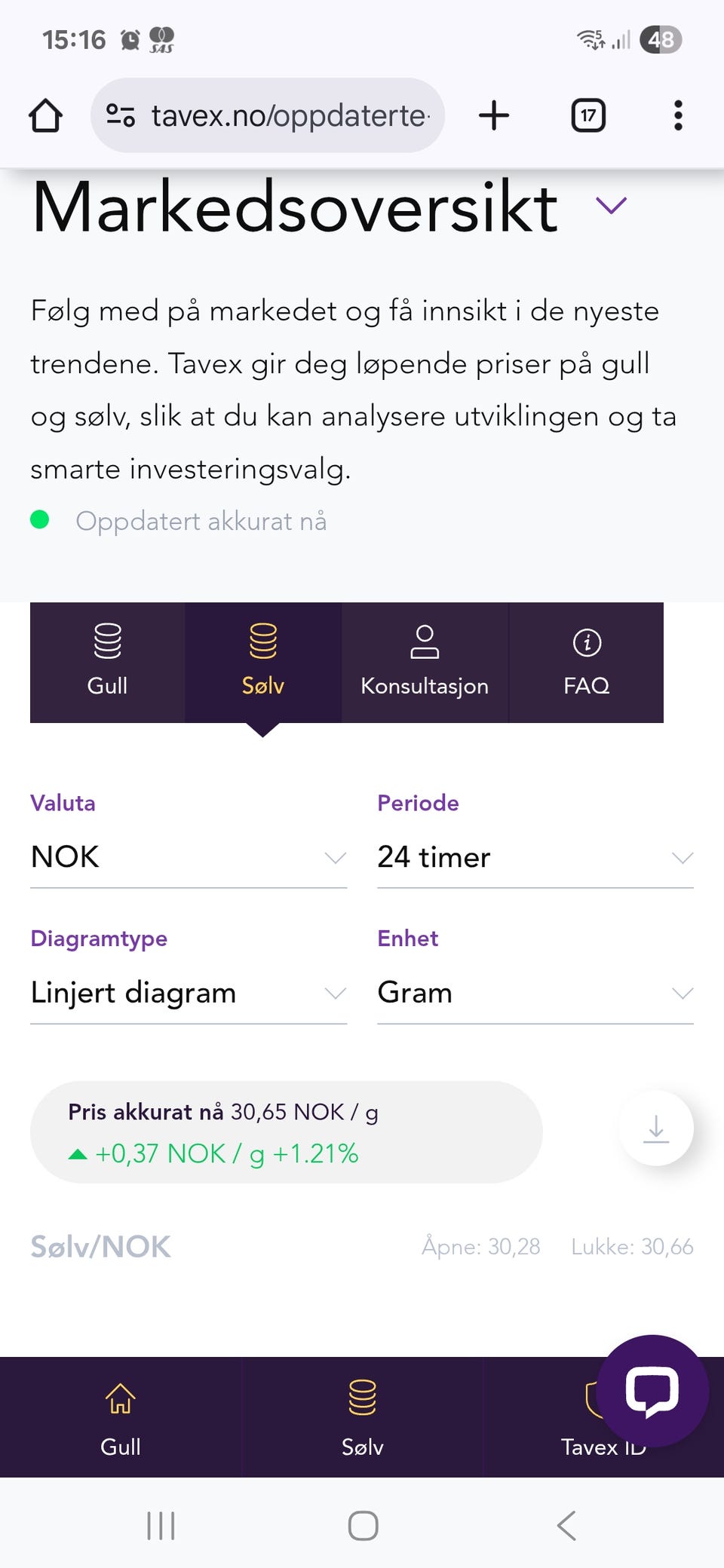Screen dimensions: 724x1568
Task: Go to Sølv in bottom navigation
Action: 362,1417
